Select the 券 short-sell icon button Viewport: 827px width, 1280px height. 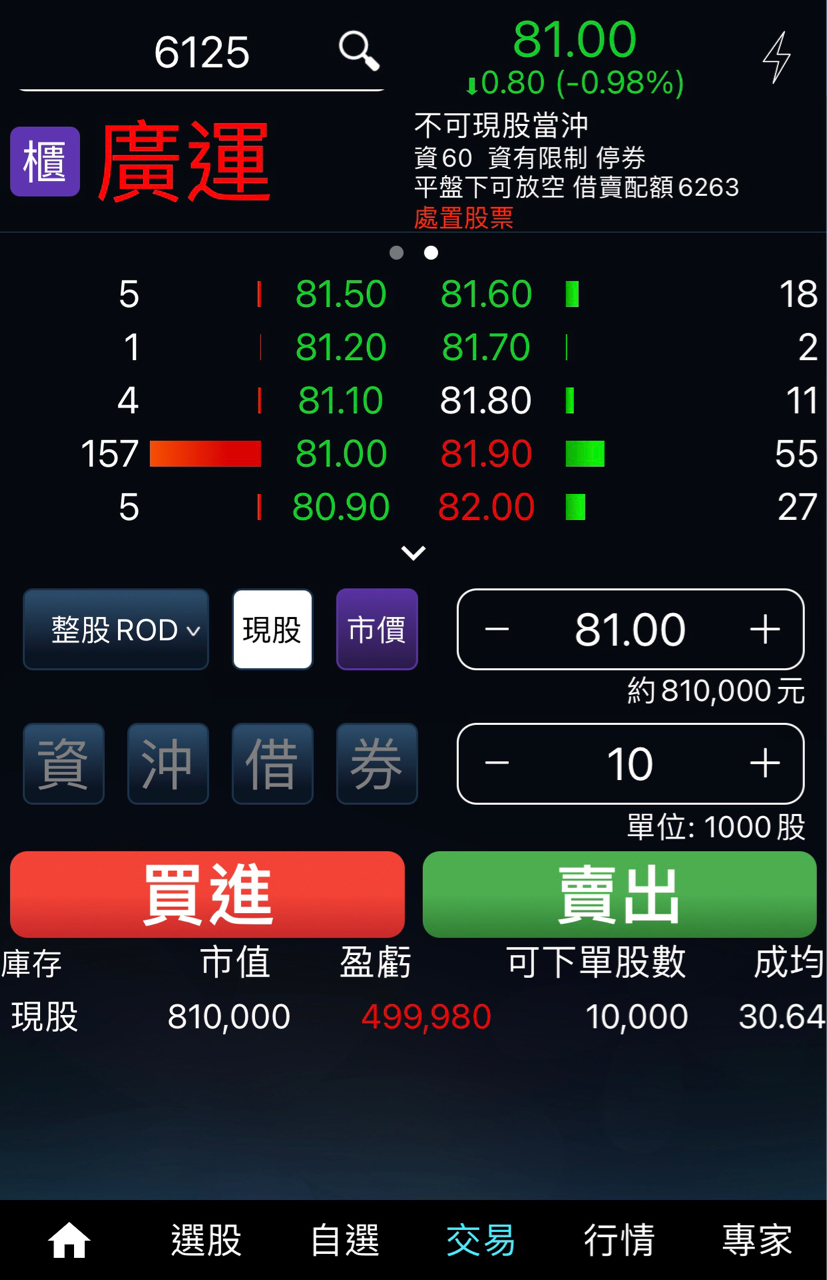(376, 763)
